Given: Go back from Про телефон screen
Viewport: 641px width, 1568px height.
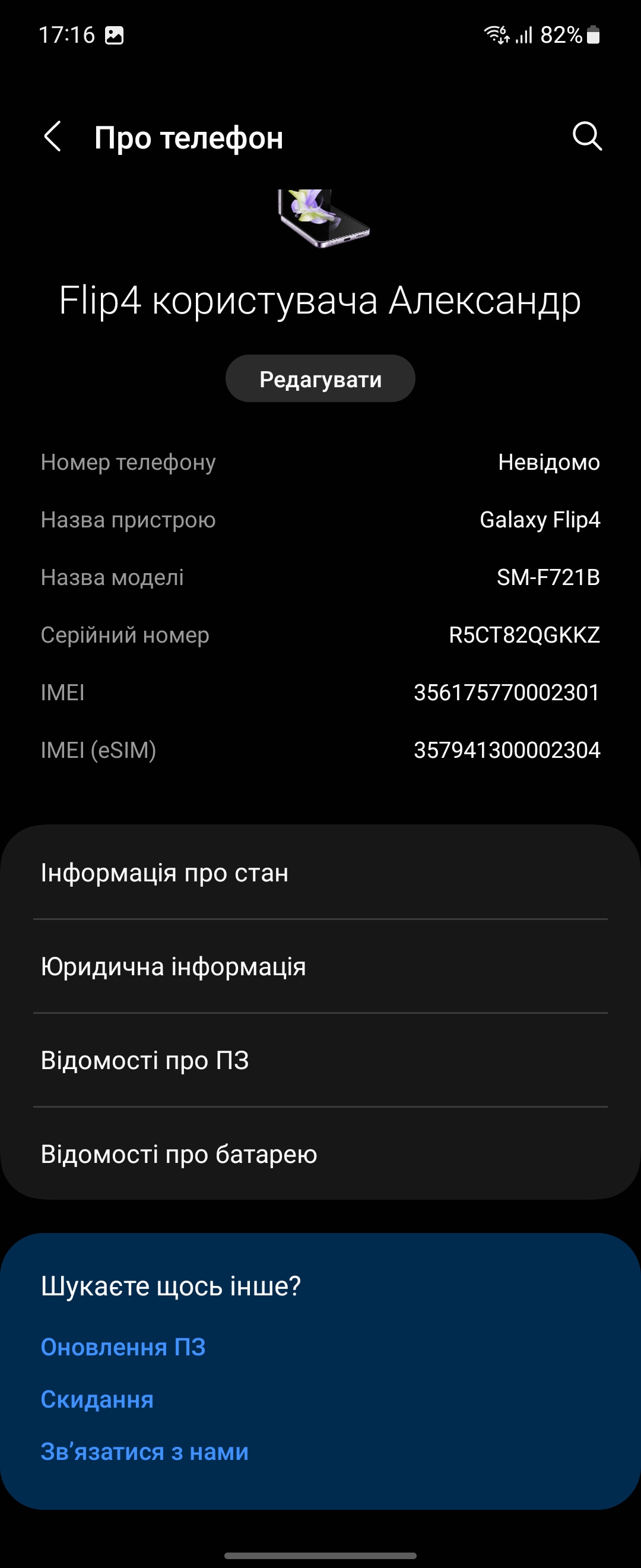Looking at the screenshot, I should 53,137.
